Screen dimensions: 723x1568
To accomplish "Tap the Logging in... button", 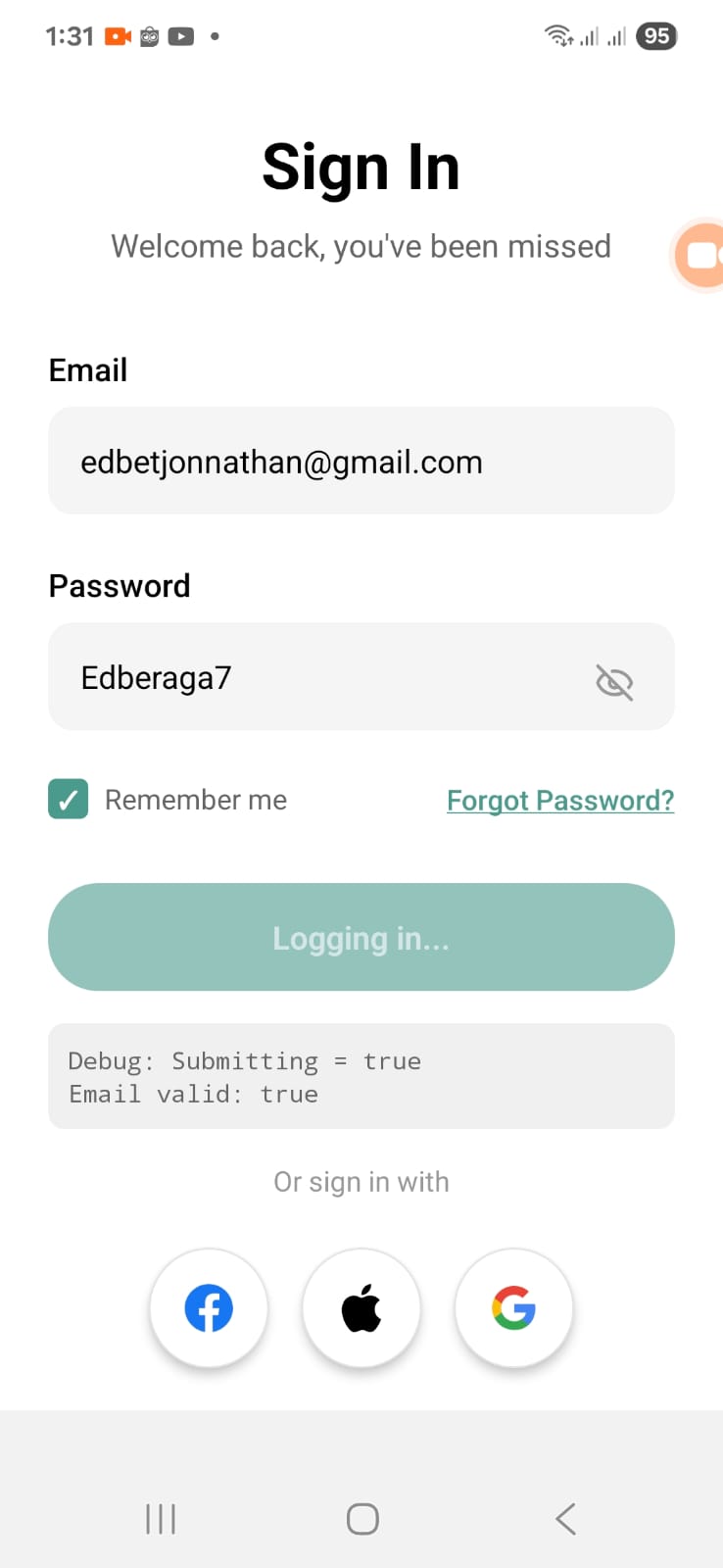I will (361, 938).
